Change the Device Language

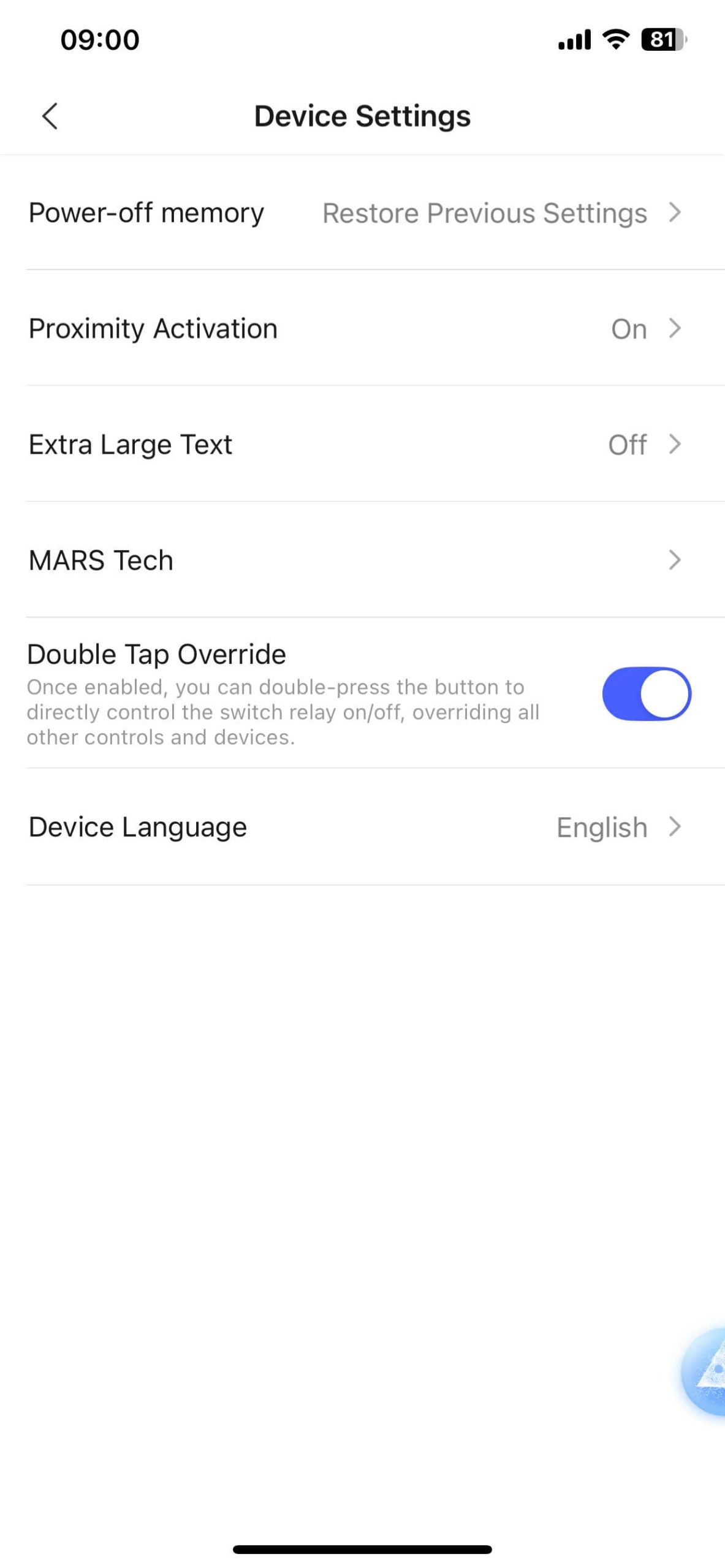pyautogui.click(x=362, y=827)
